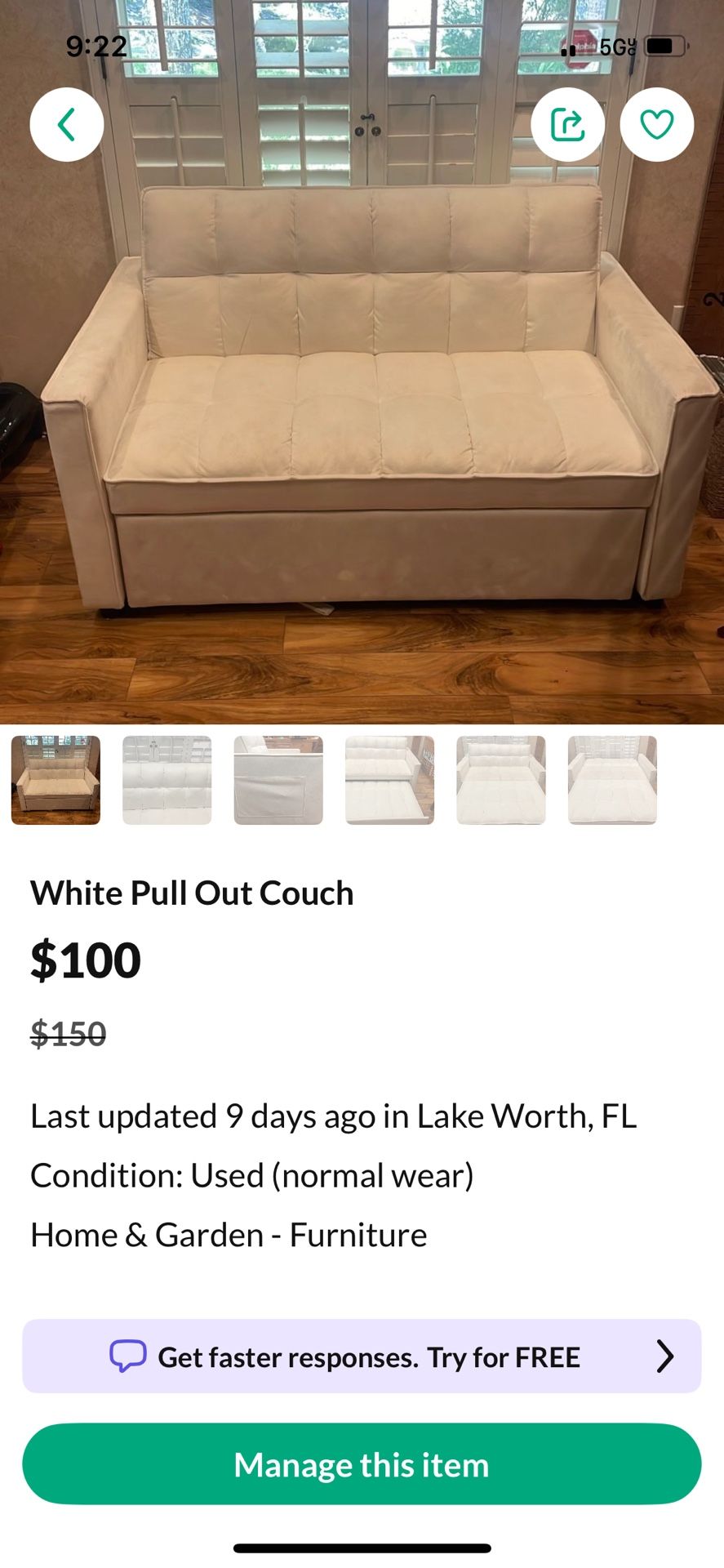Open the main couch photo
Screen dimensions: 724x1568
click(x=362, y=408)
